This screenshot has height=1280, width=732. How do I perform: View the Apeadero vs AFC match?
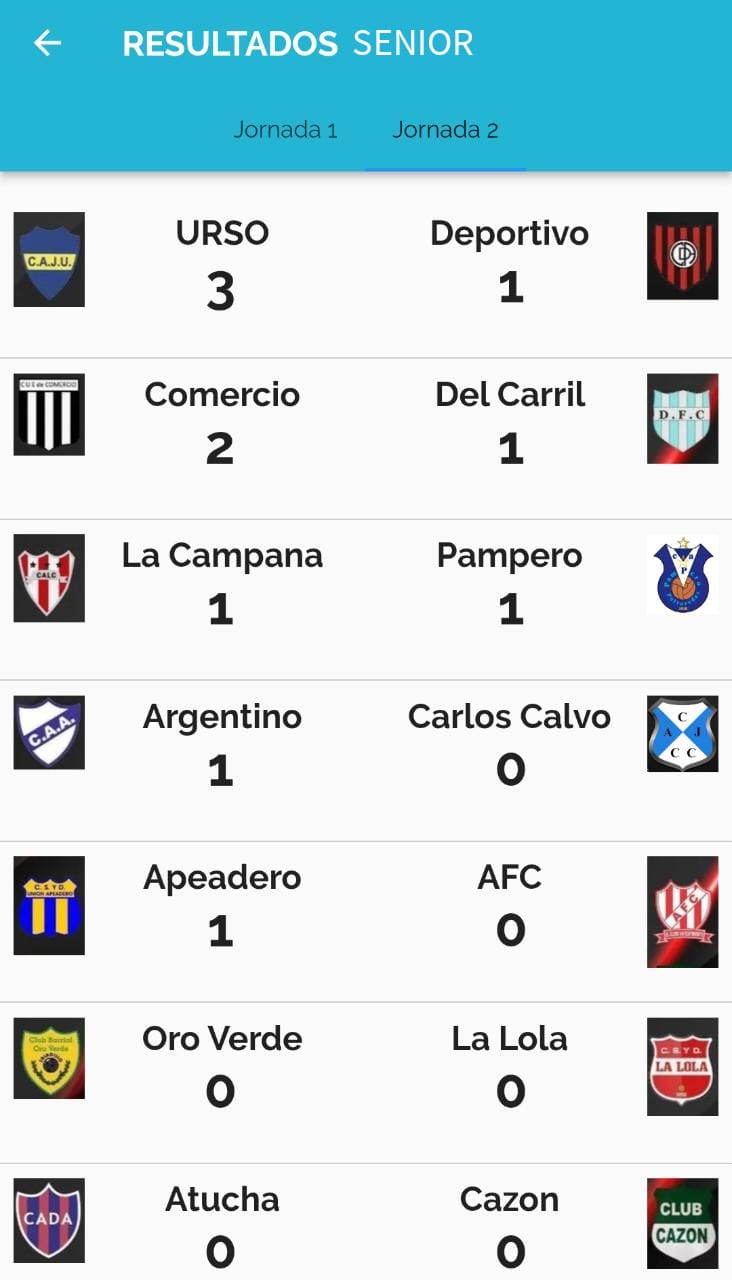[x=366, y=906]
